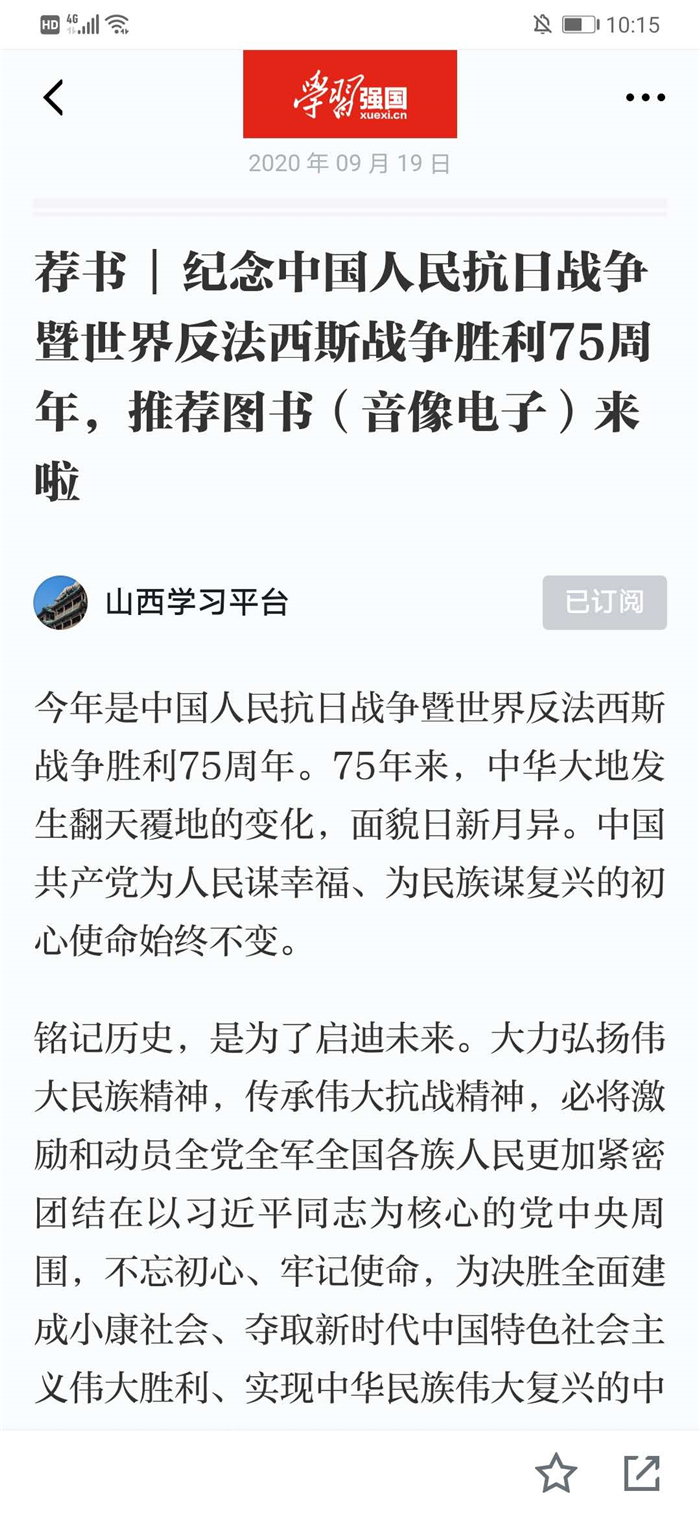Tap the 已订阅 subscription button
This screenshot has height=1516, width=700.
tap(604, 602)
